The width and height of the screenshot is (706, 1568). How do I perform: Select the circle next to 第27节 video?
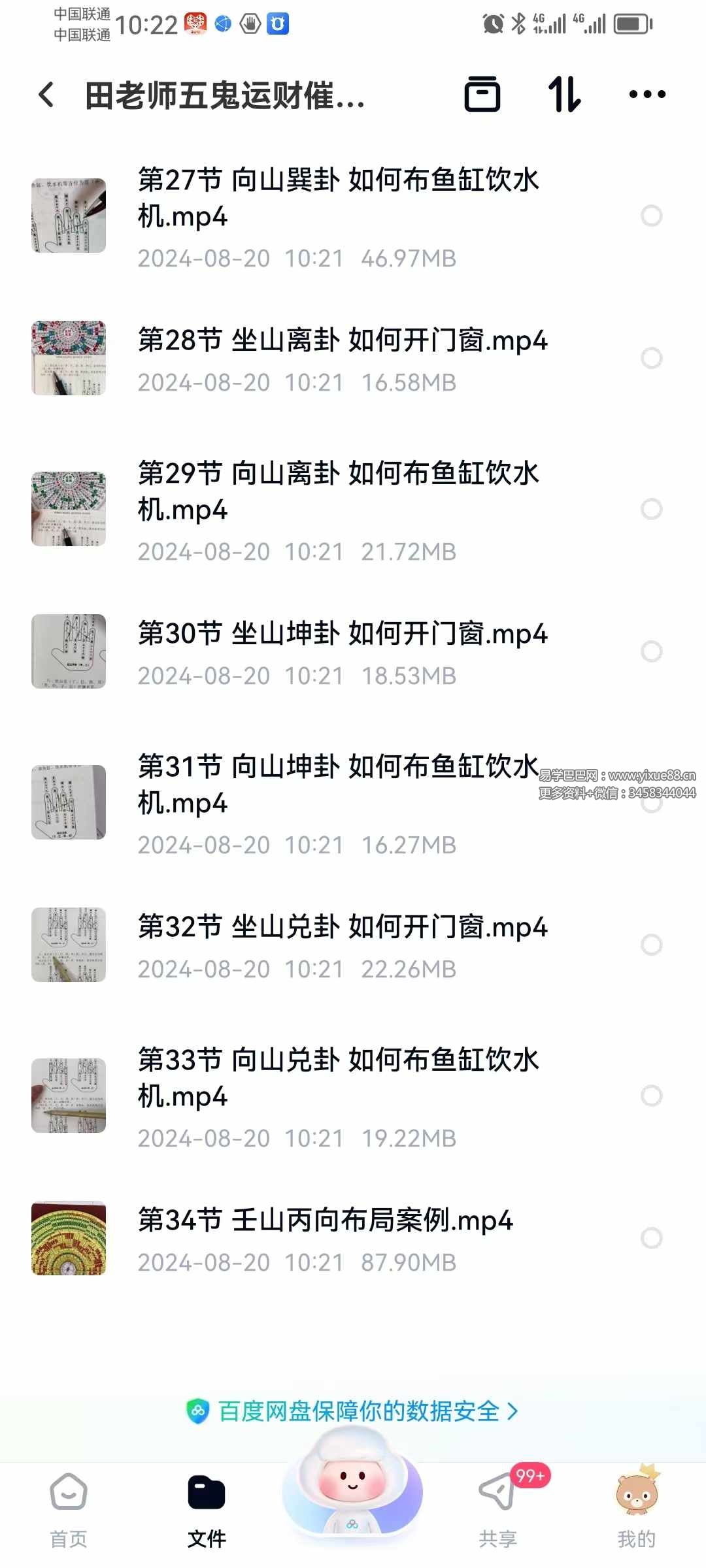pyautogui.click(x=652, y=216)
